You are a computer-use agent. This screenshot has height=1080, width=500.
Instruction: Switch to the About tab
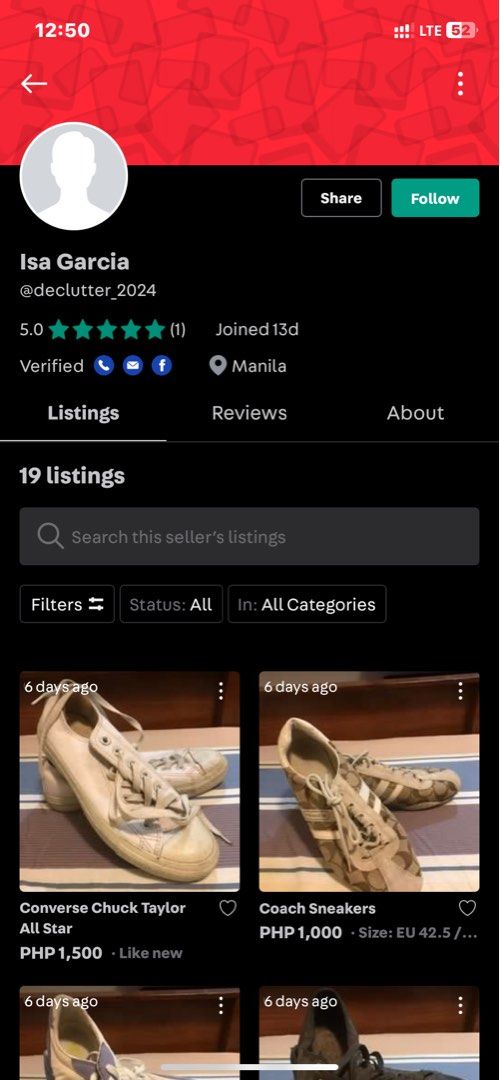pyautogui.click(x=415, y=413)
